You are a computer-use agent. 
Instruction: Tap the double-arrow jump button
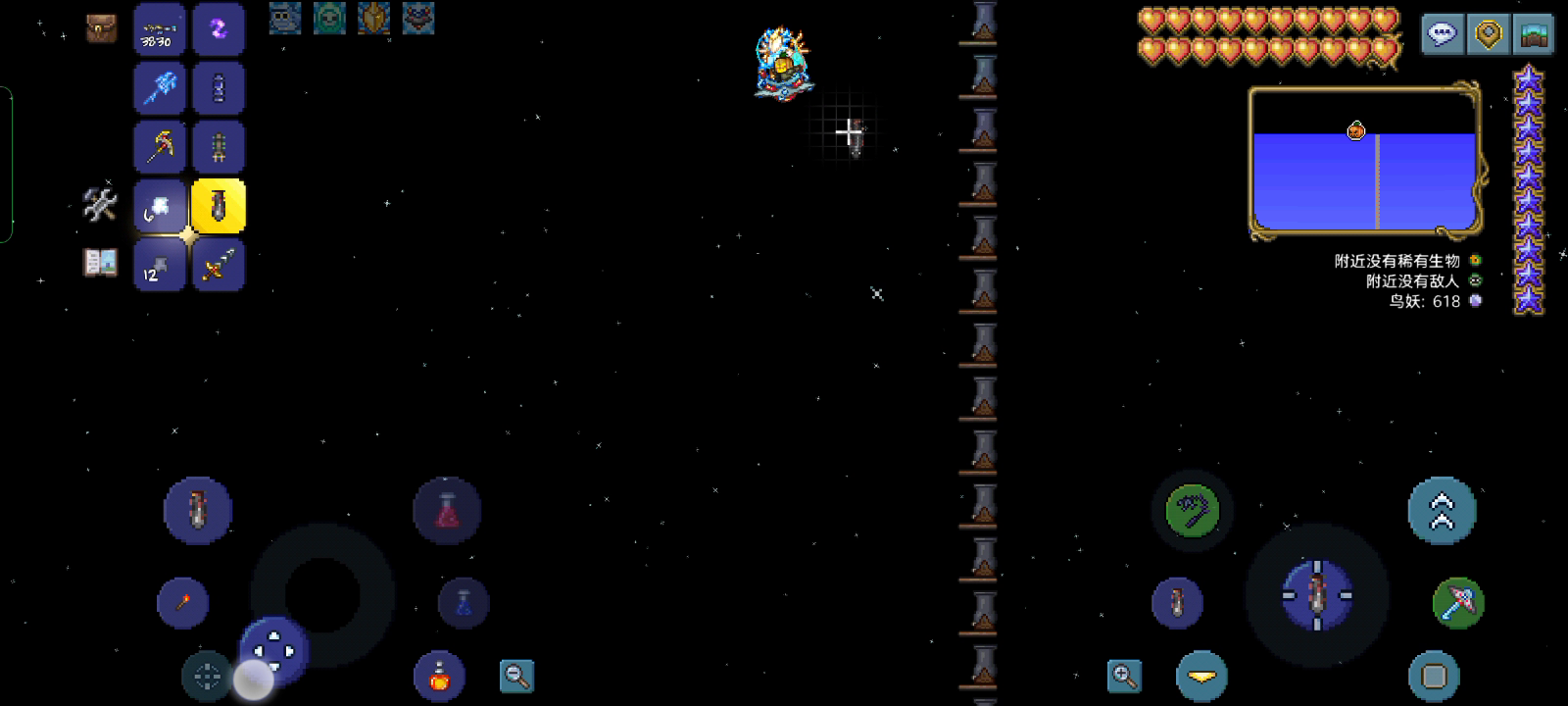tap(1442, 511)
